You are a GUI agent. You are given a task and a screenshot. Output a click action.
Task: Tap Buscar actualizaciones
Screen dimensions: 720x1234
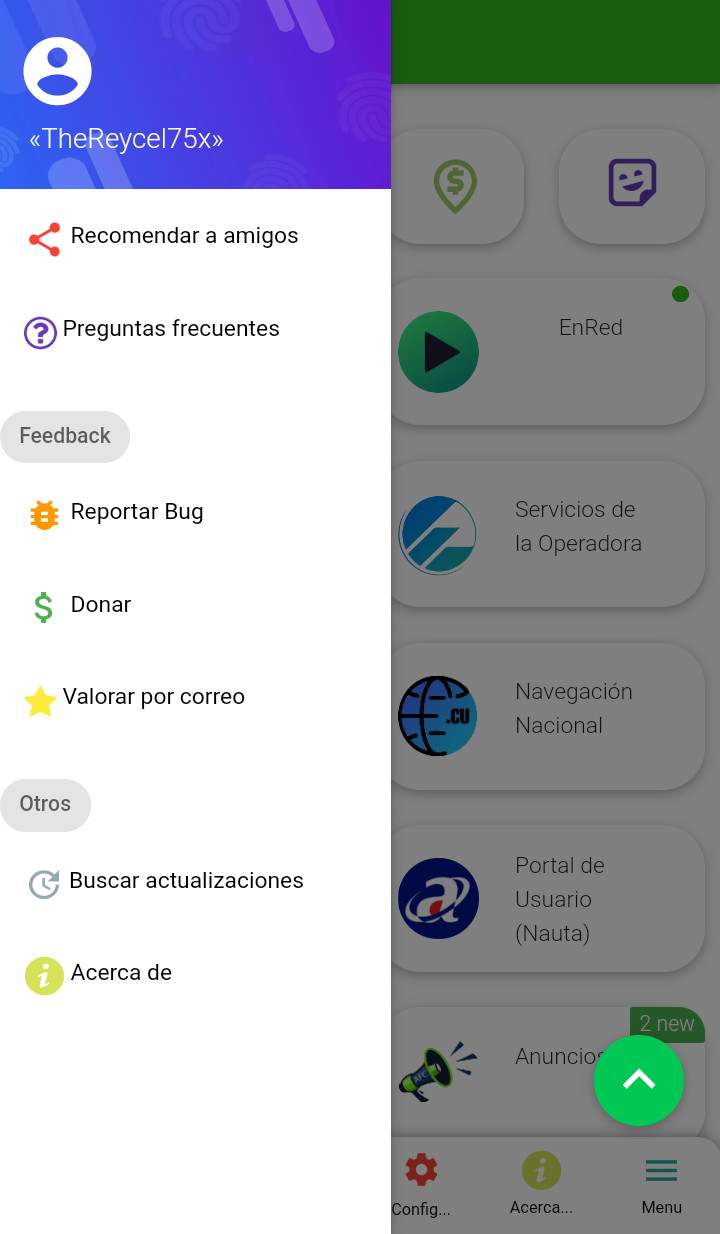pyautogui.click(x=186, y=881)
